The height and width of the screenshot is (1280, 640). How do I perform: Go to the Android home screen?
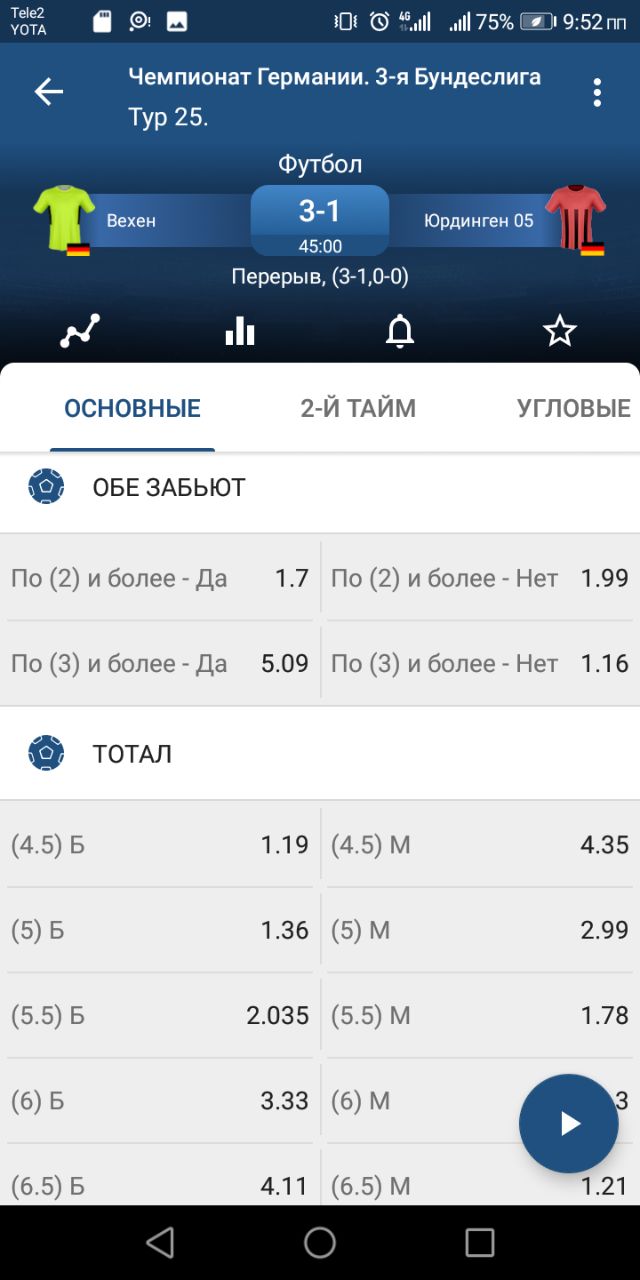coord(320,1242)
